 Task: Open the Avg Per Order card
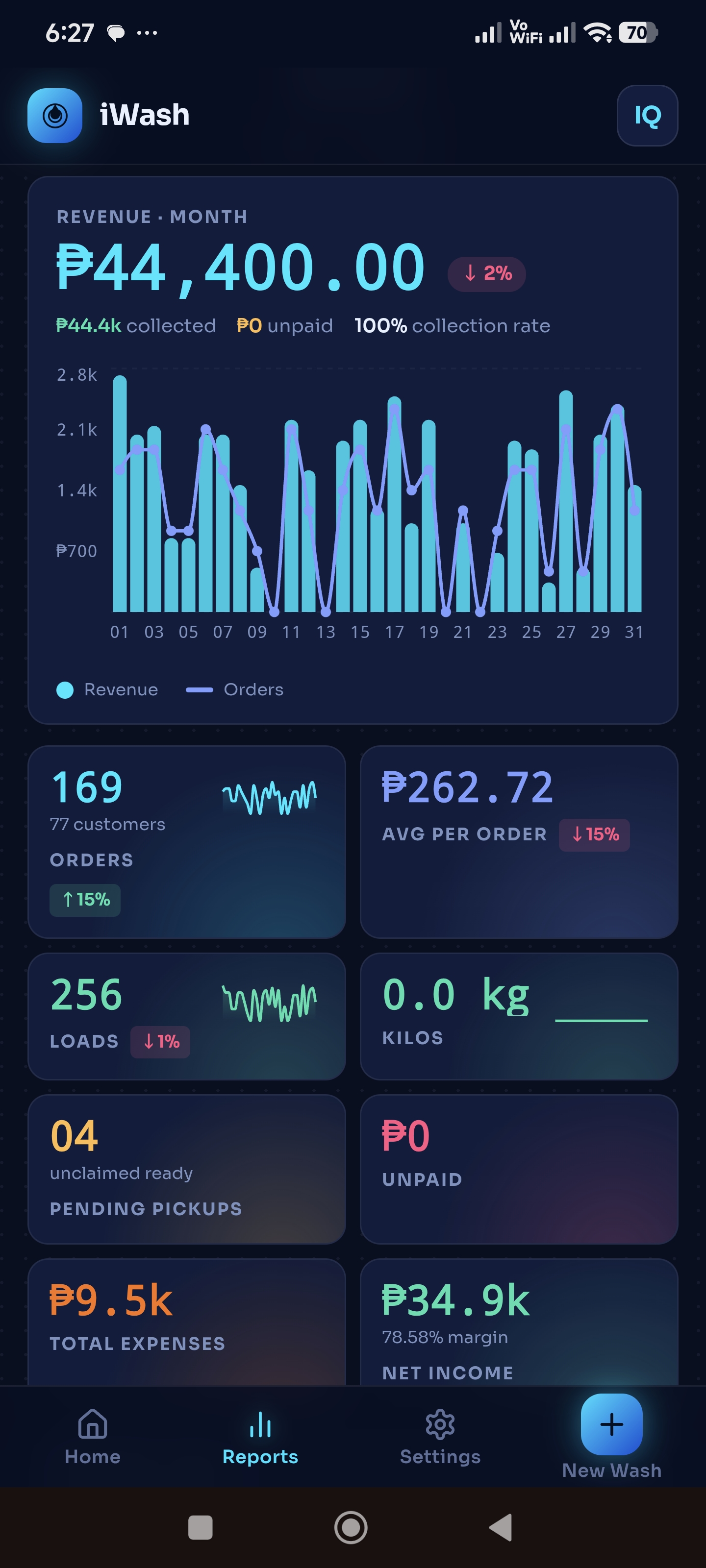click(519, 842)
